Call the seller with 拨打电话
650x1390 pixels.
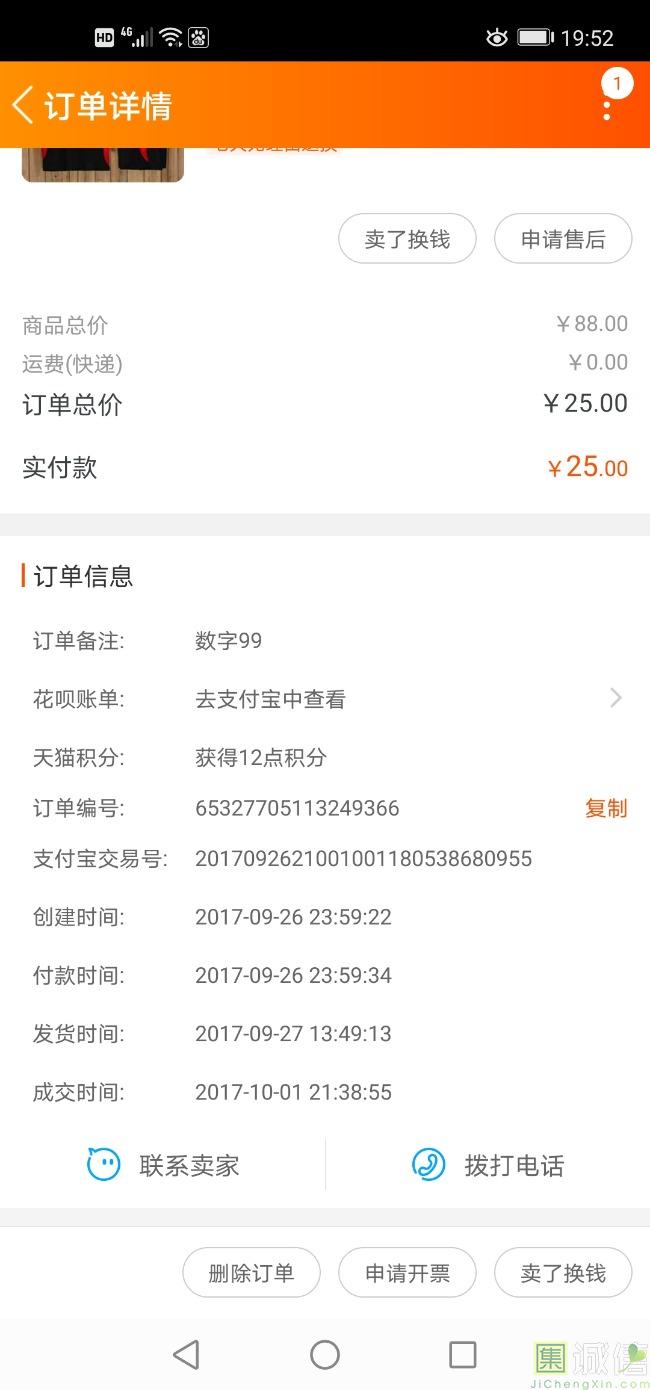click(488, 1165)
